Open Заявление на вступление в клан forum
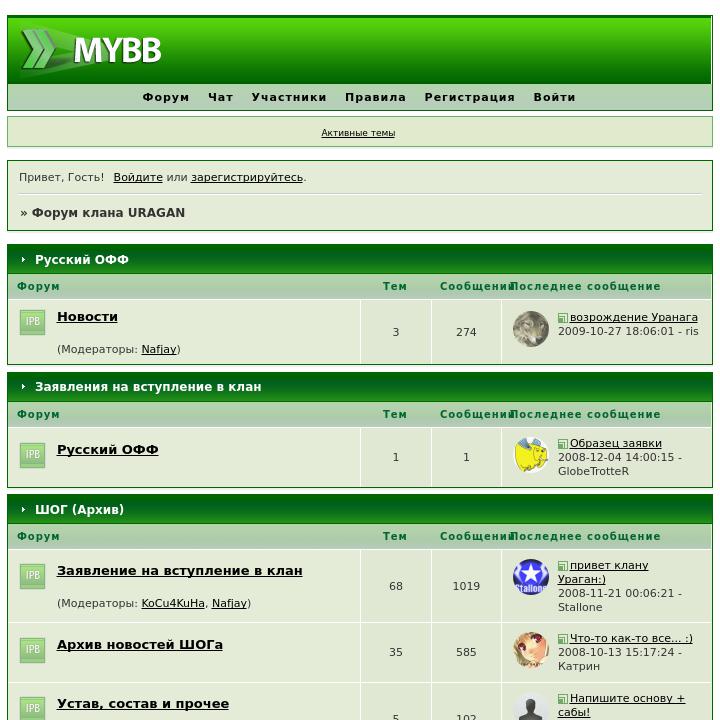 point(179,571)
